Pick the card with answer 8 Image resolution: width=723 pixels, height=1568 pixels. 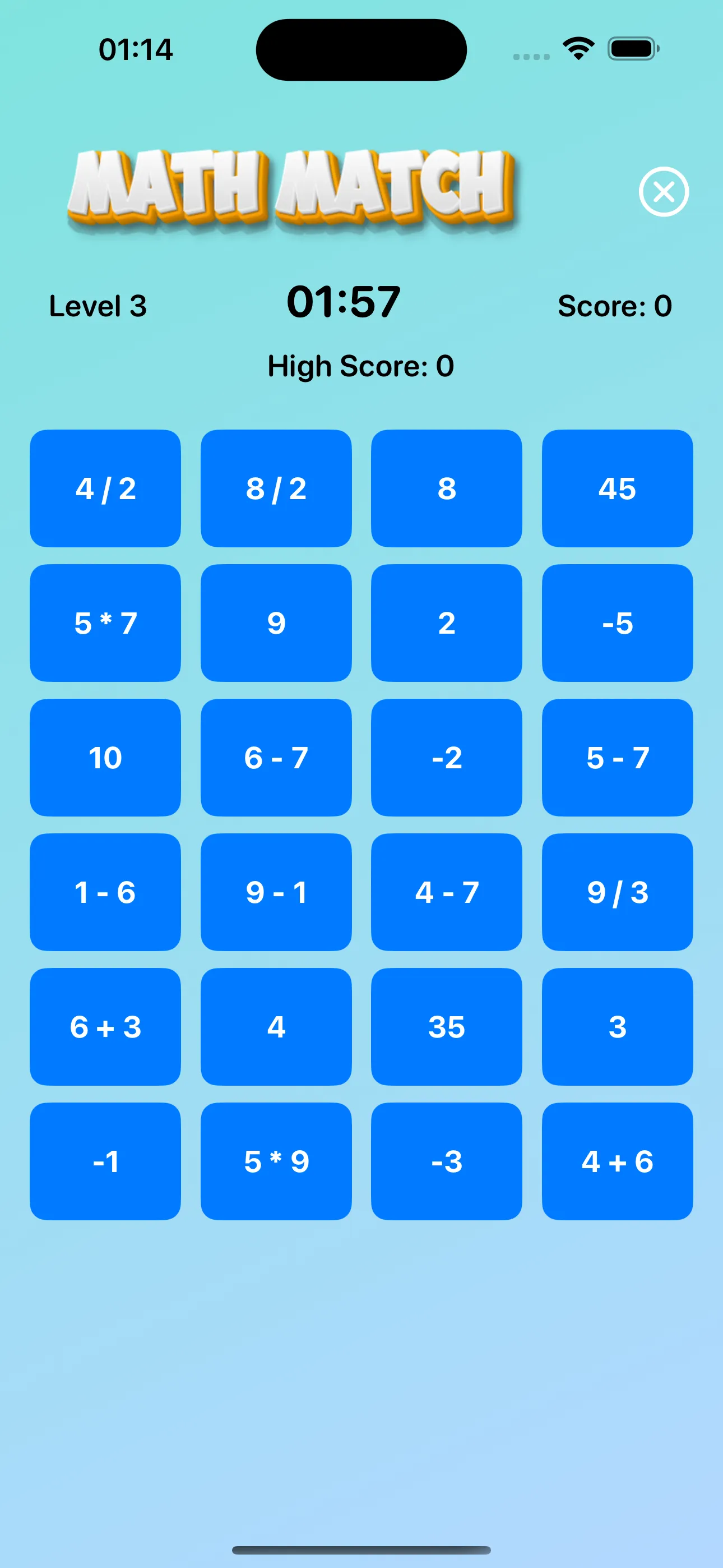point(447,488)
